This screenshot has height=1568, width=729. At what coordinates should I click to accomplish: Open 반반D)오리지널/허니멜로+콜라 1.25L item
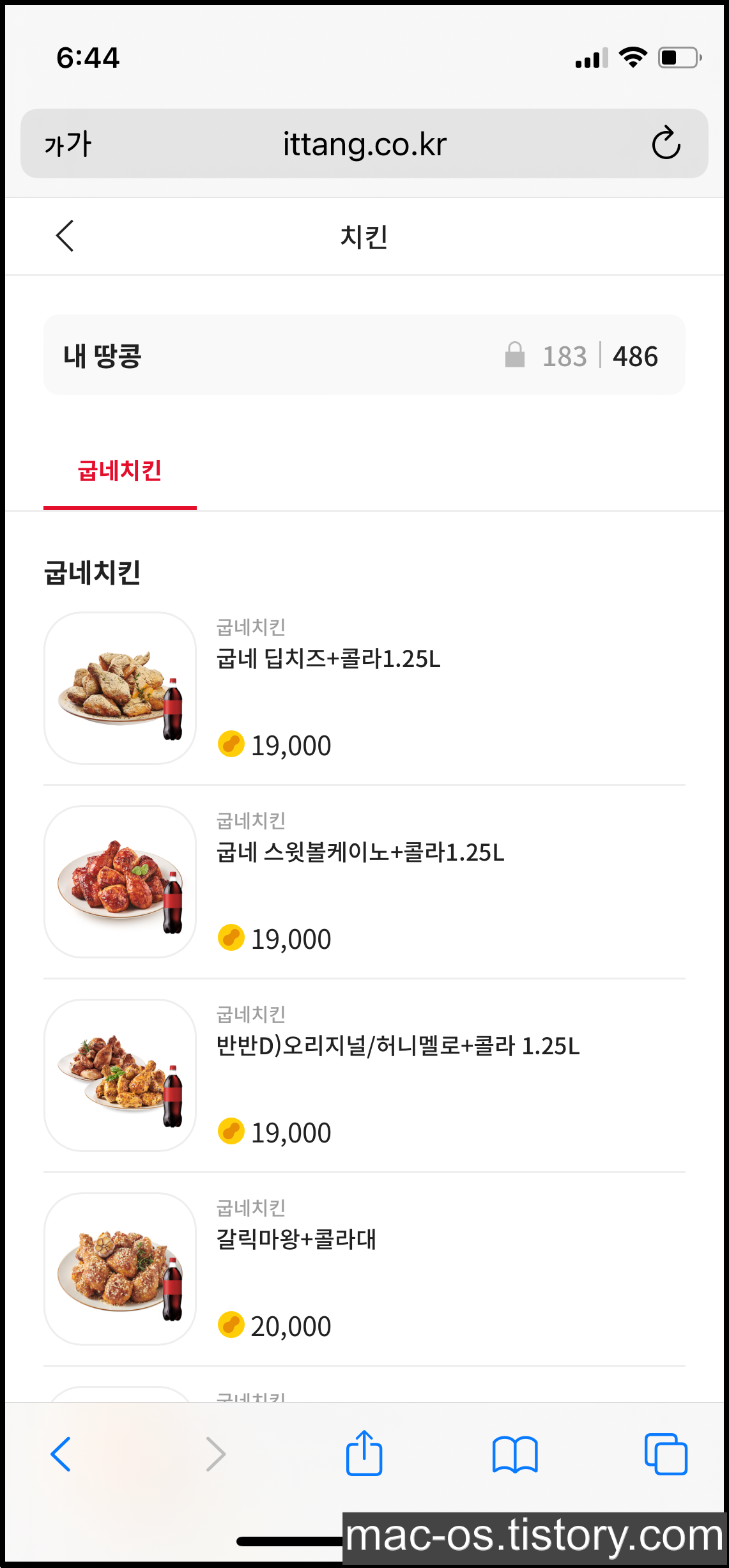pos(397,1046)
